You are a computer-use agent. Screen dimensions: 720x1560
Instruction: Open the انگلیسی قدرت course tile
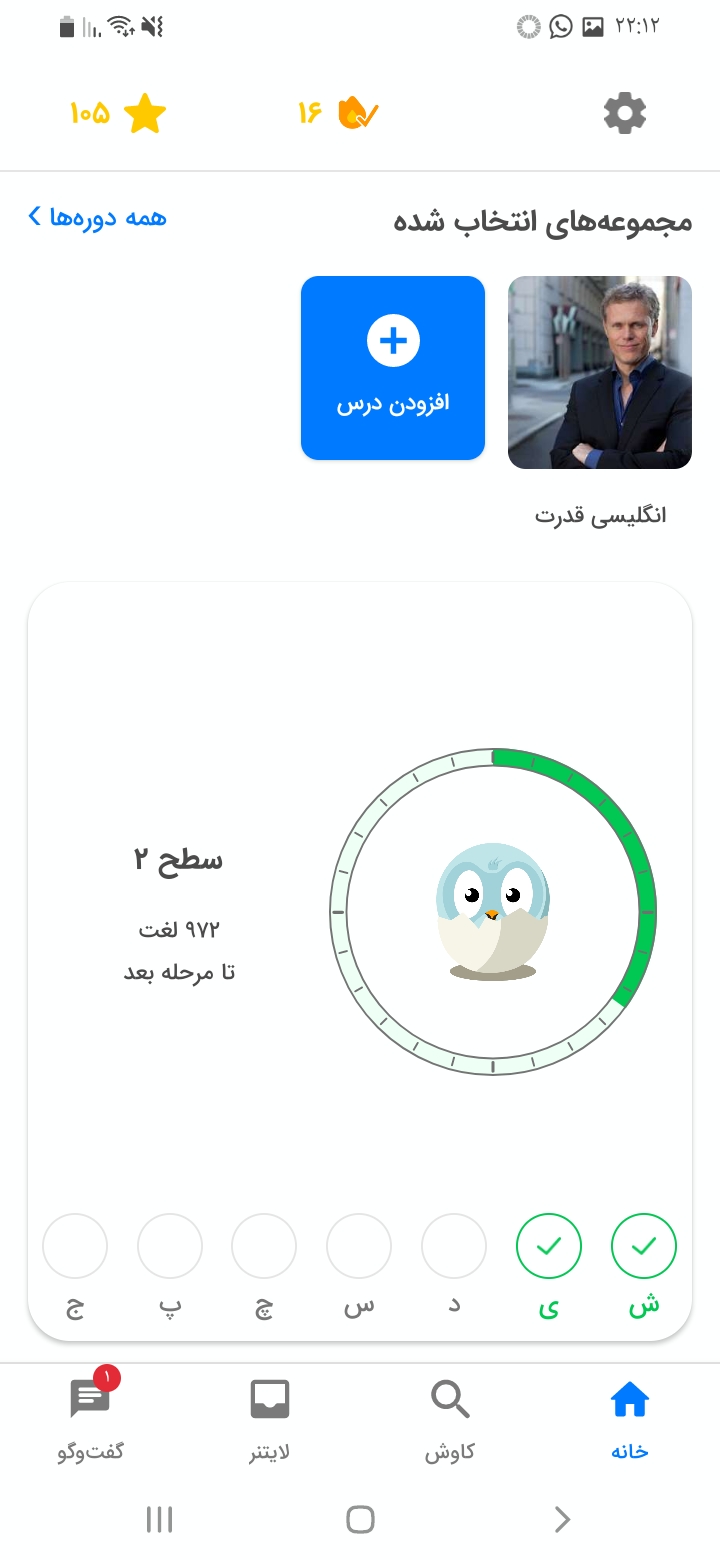pos(600,372)
